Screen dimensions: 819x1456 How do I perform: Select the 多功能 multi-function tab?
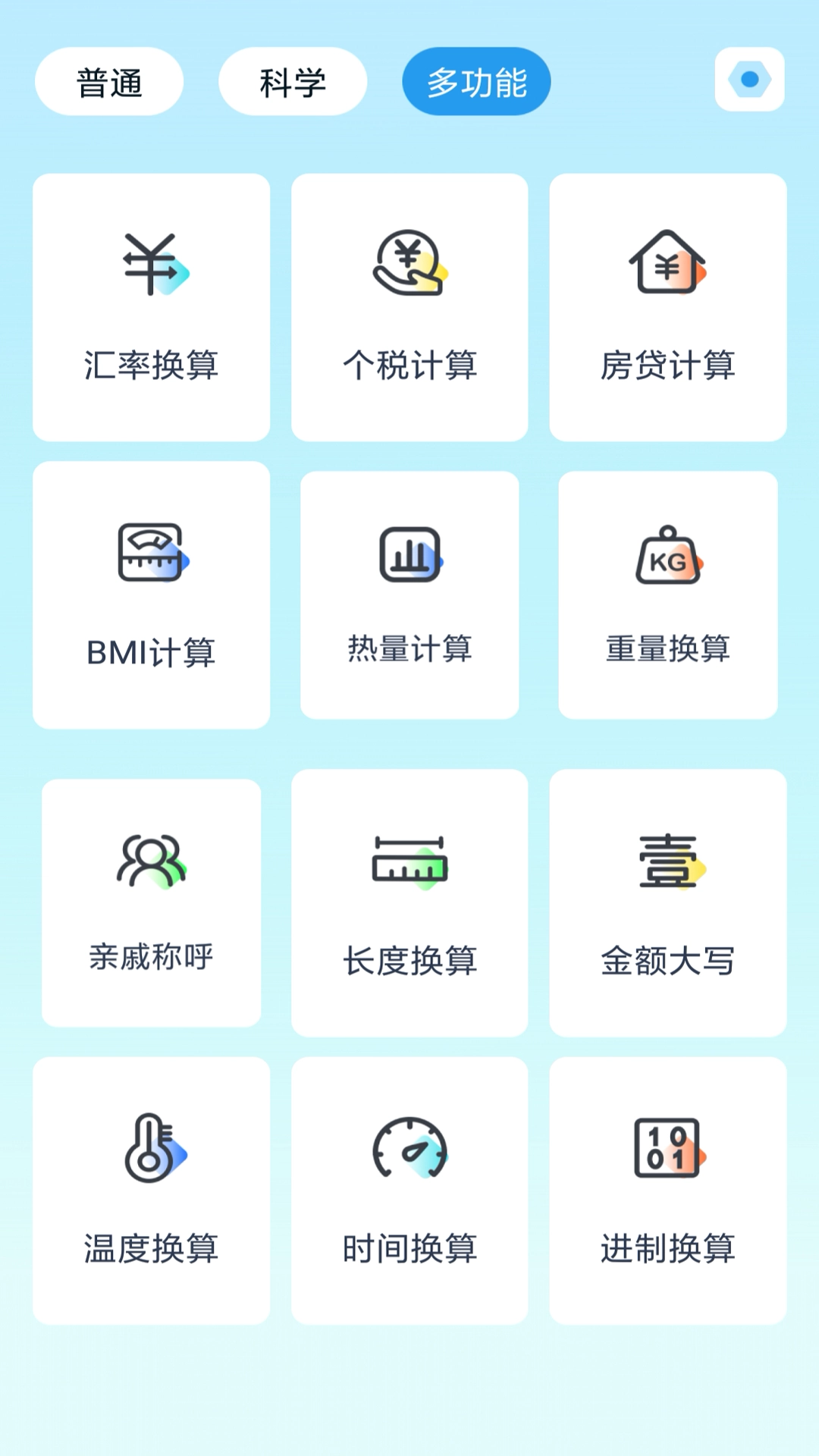475,80
